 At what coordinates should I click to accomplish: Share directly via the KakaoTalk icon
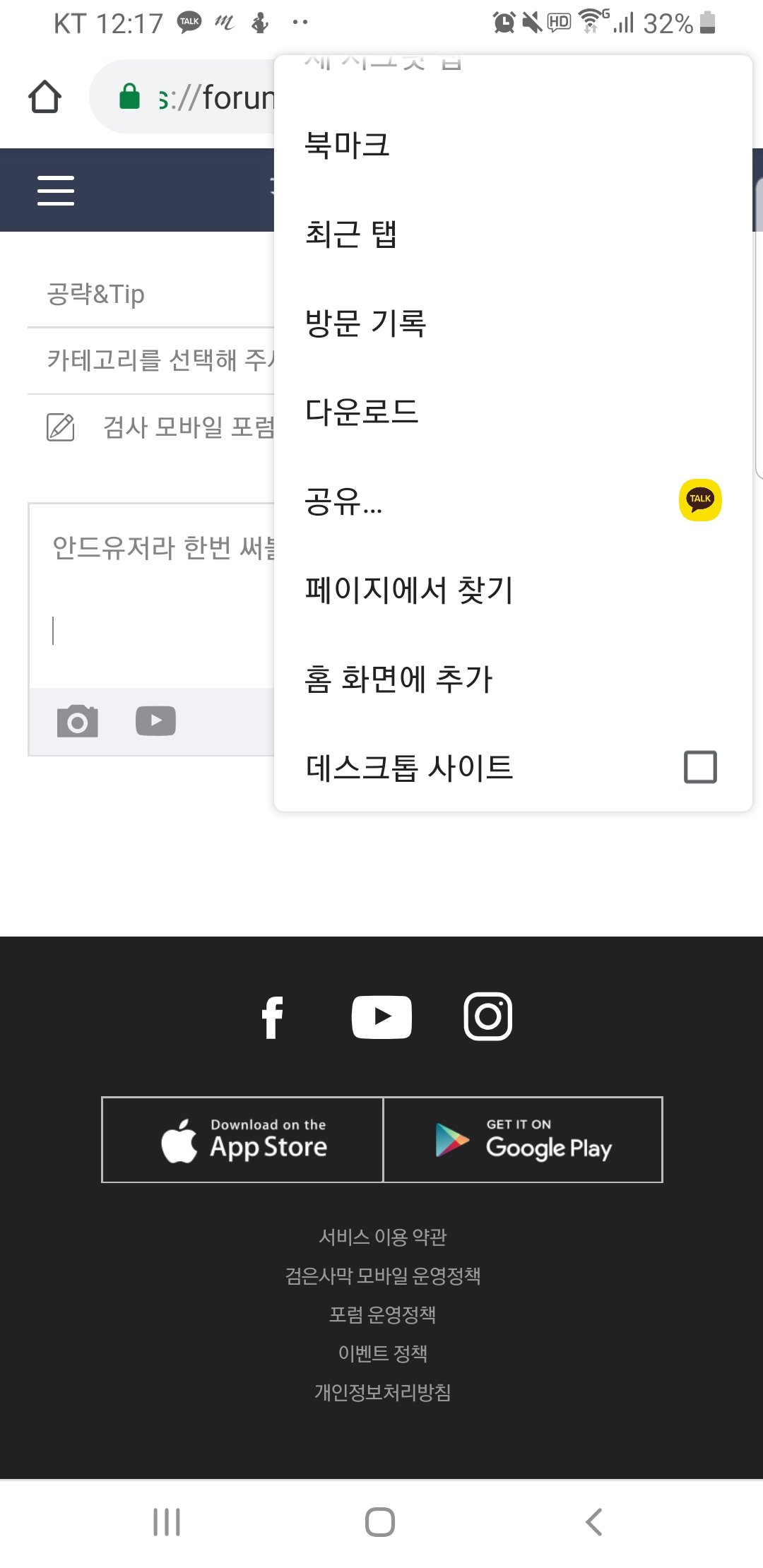tap(700, 500)
